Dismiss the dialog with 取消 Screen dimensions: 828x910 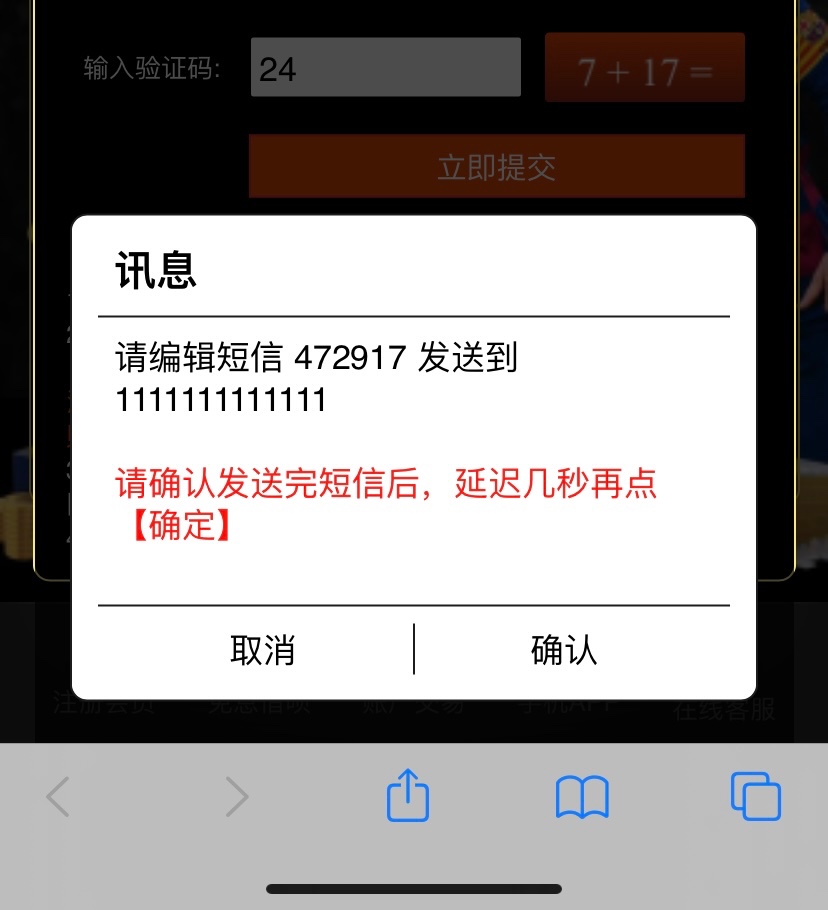coord(262,651)
